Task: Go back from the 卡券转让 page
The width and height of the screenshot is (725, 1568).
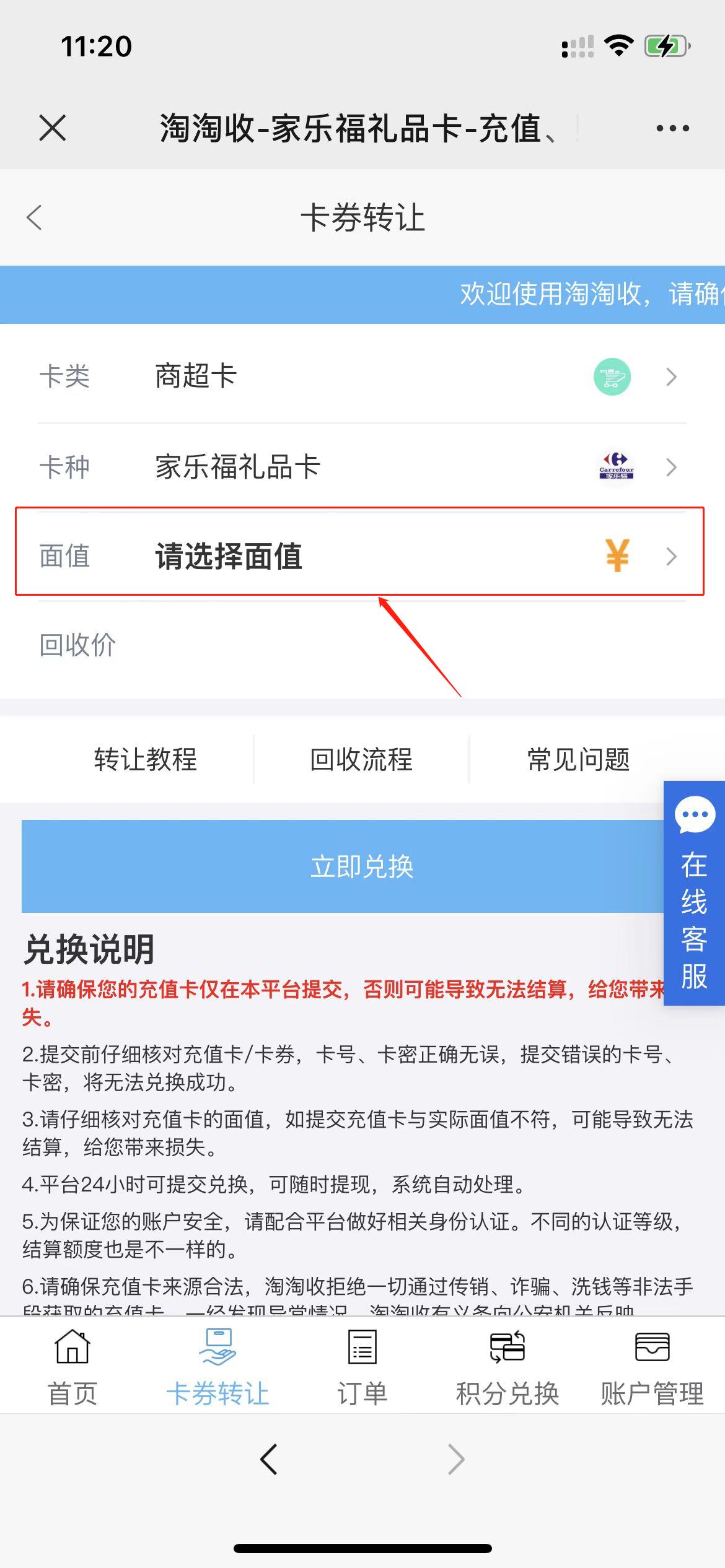Action: pyautogui.click(x=35, y=217)
